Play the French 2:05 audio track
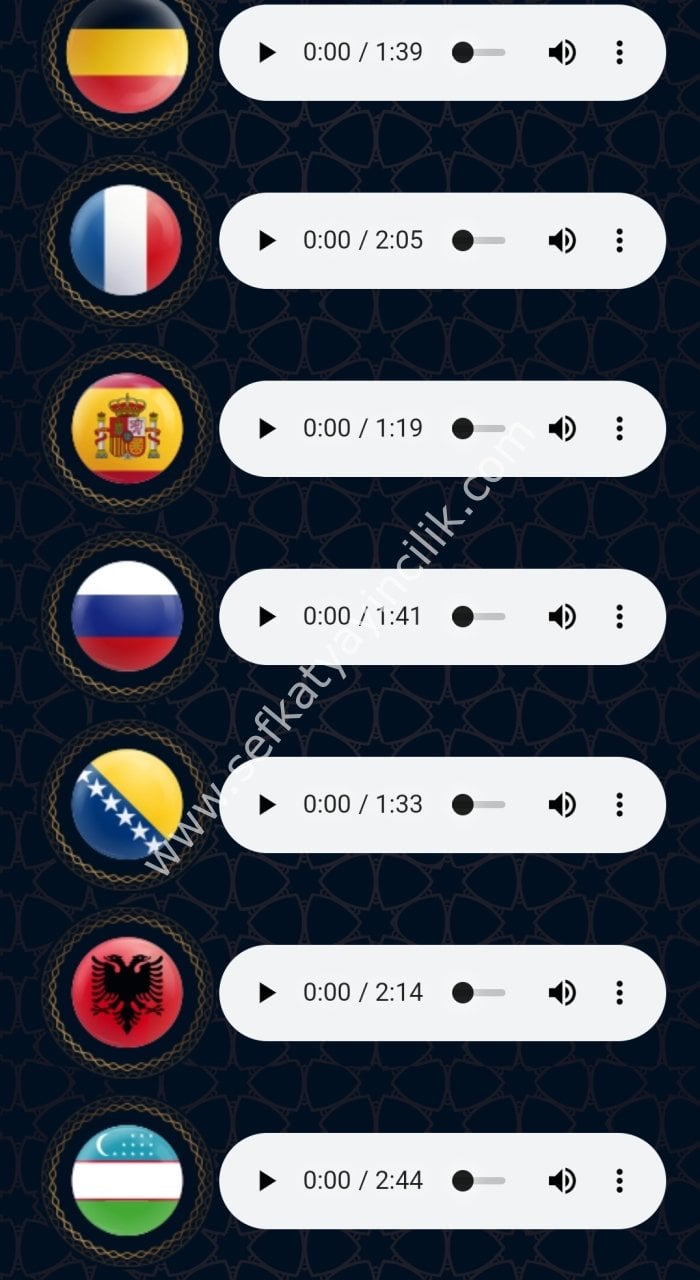This screenshot has width=700, height=1280. point(266,240)
